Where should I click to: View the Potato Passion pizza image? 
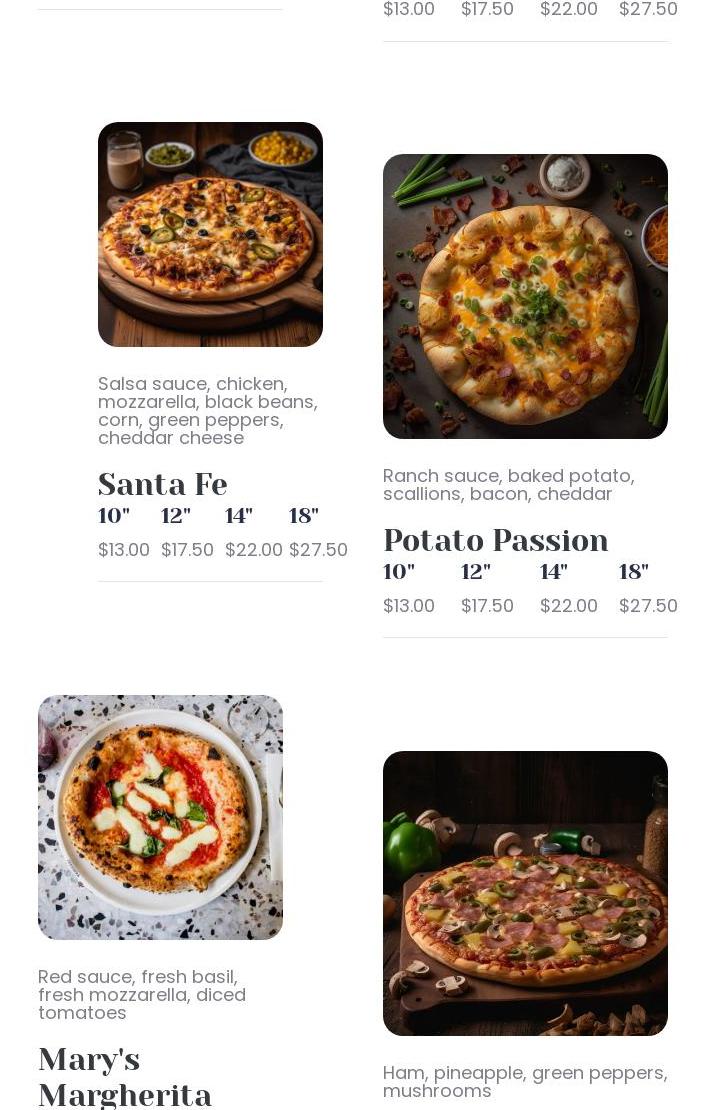[x=525, y=296]
